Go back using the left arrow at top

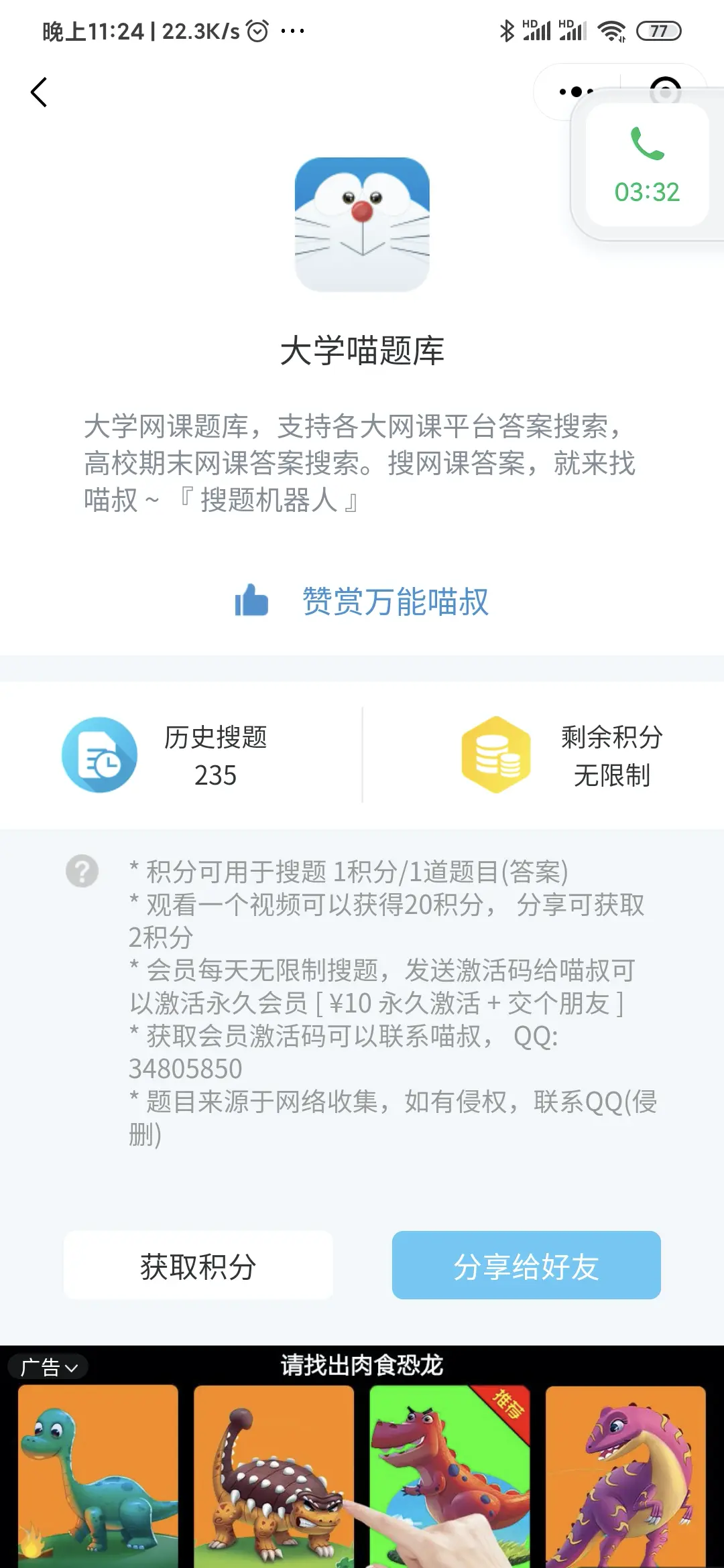click(39, 92)
